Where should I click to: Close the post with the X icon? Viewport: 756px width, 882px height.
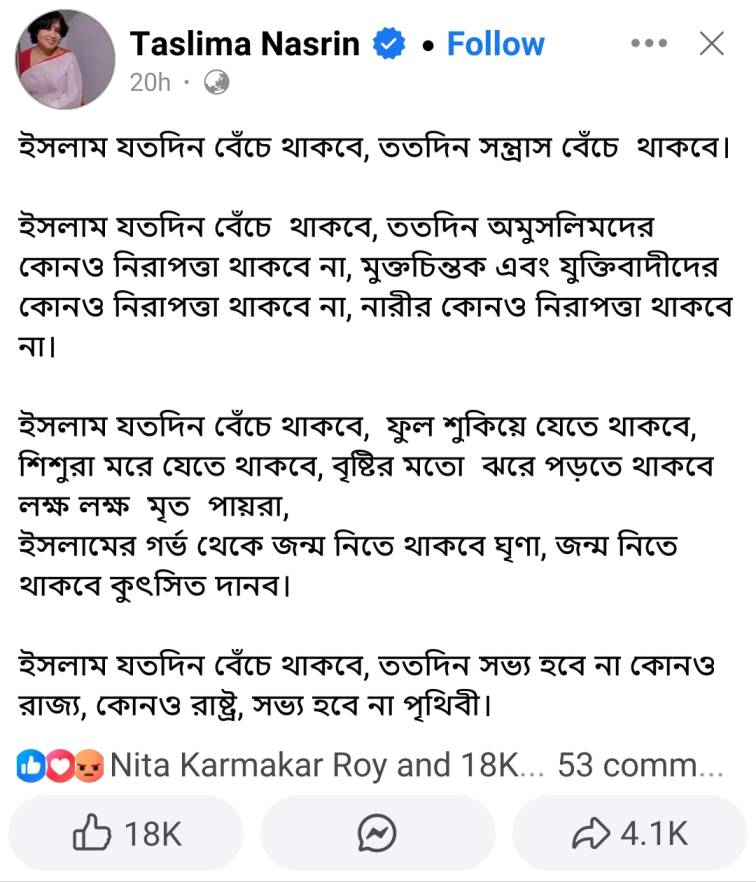[x=711, y=44]
